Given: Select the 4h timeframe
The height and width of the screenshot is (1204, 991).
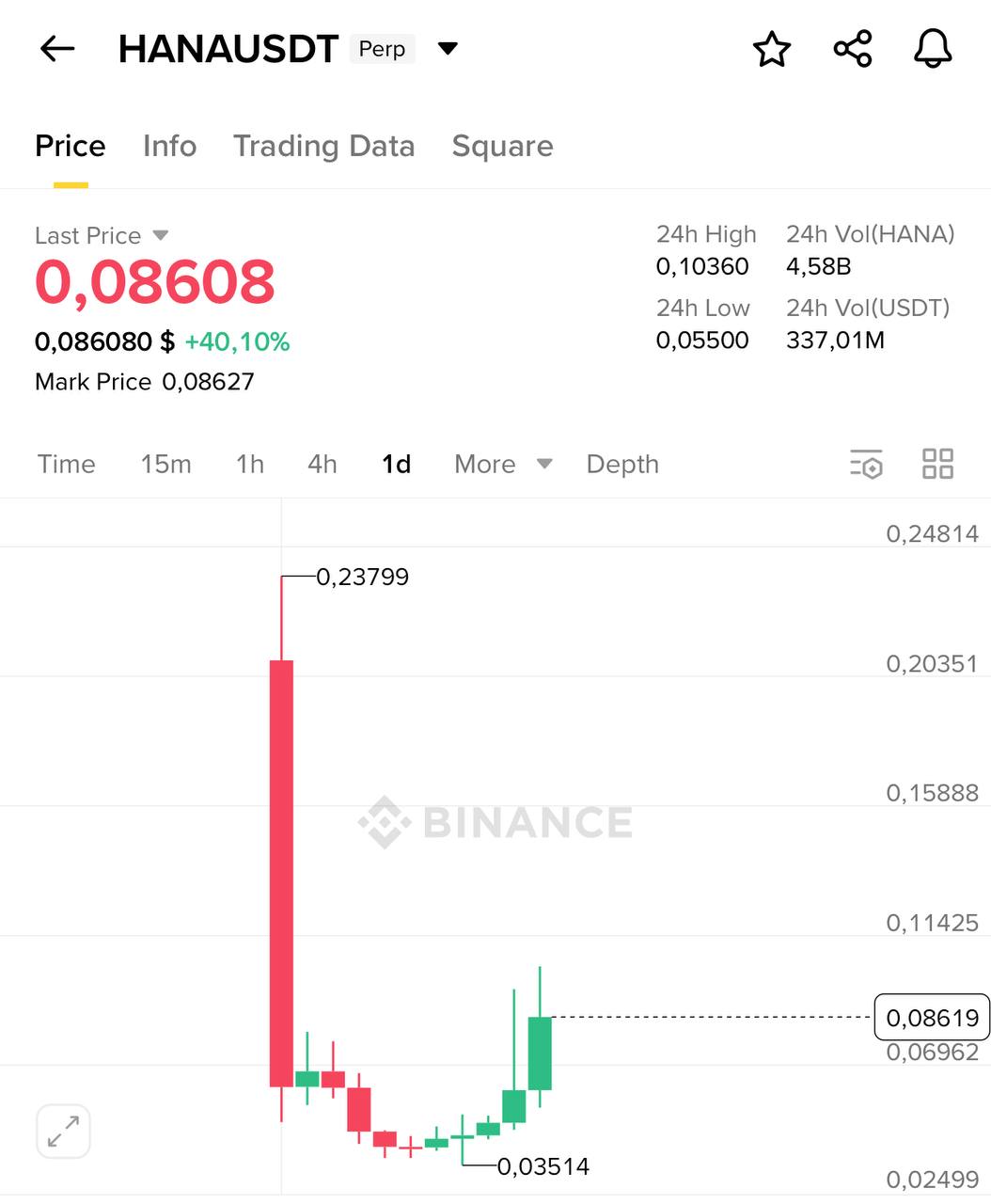Looking at the screenshot, I should tap(322, 464).
